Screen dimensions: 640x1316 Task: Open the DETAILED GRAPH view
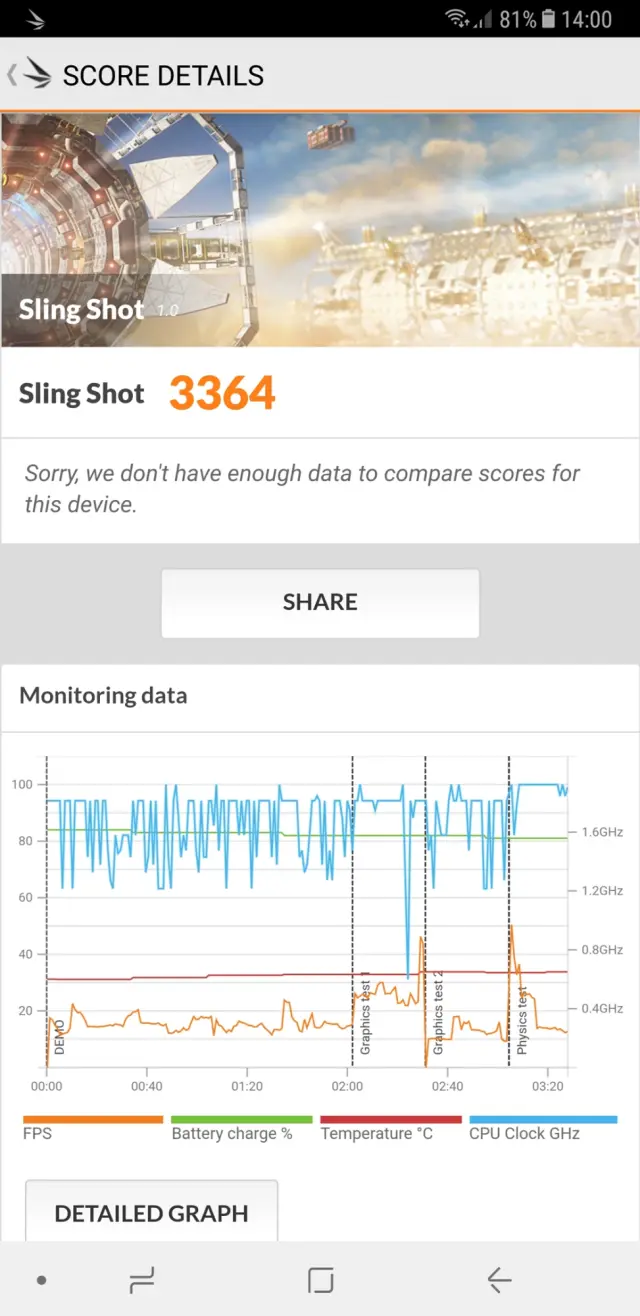151,1213
